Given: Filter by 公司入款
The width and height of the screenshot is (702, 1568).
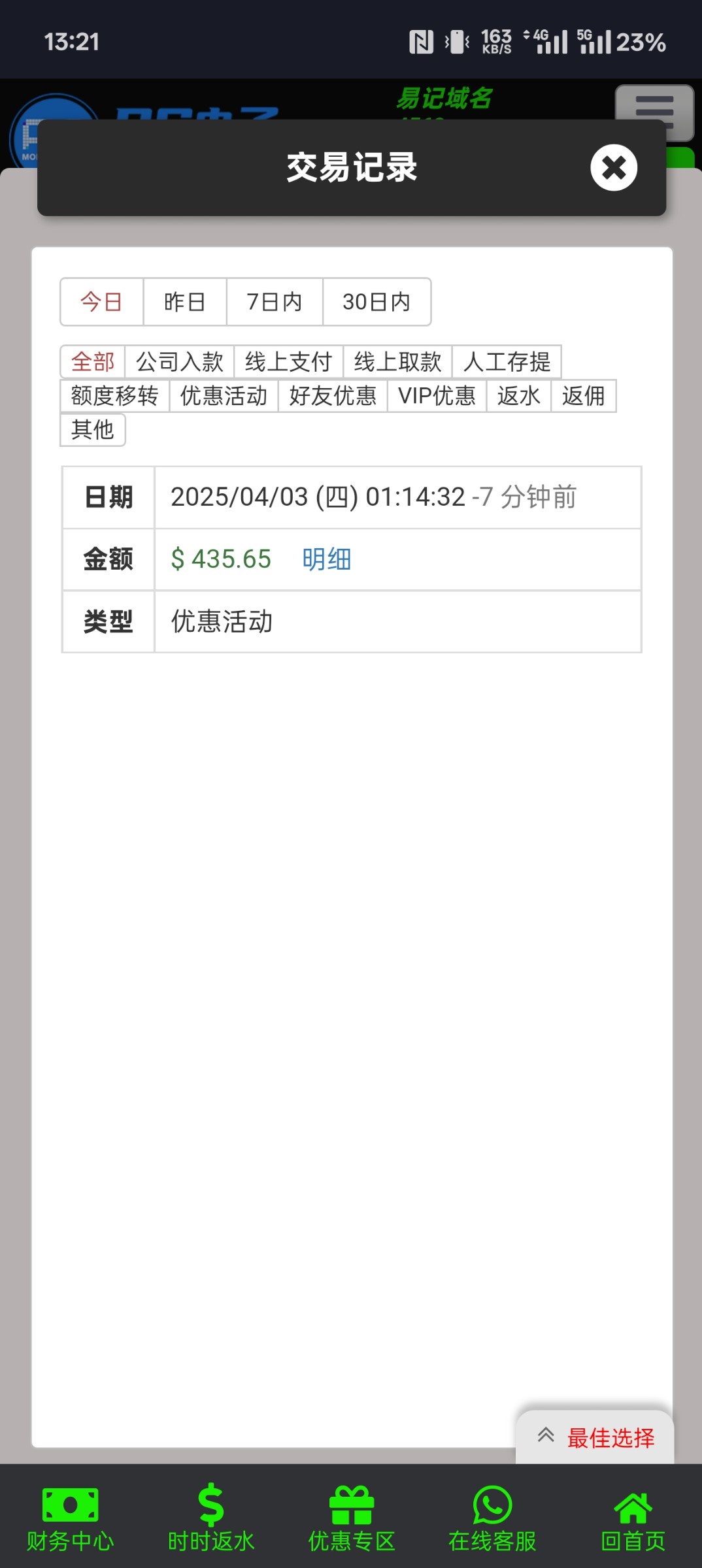Looking at the screenshot, I should tap(180, 362).
